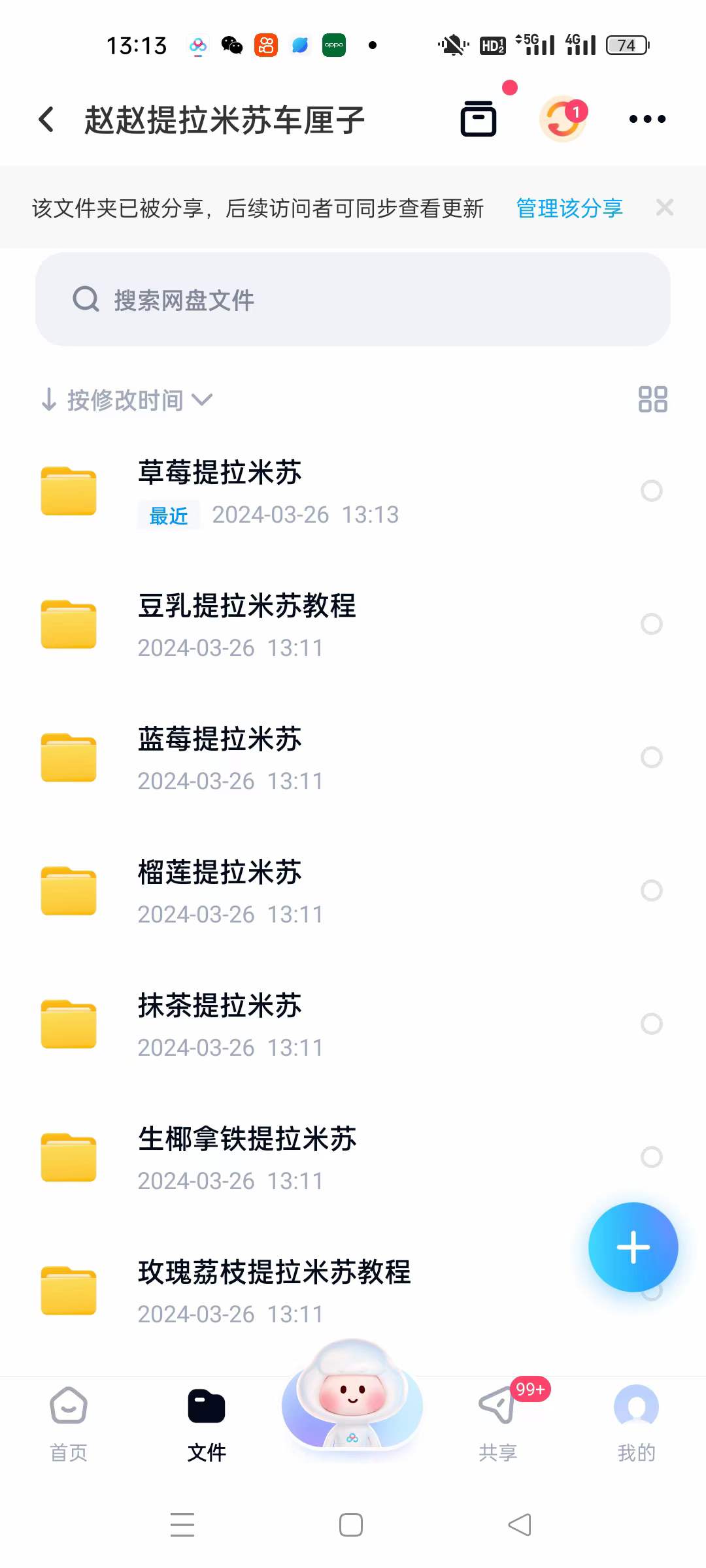This screenshot has height=1568, width=706.
Task: Check the selection circle for 蓝莓提拉米苏
Action: pos(652,757)
